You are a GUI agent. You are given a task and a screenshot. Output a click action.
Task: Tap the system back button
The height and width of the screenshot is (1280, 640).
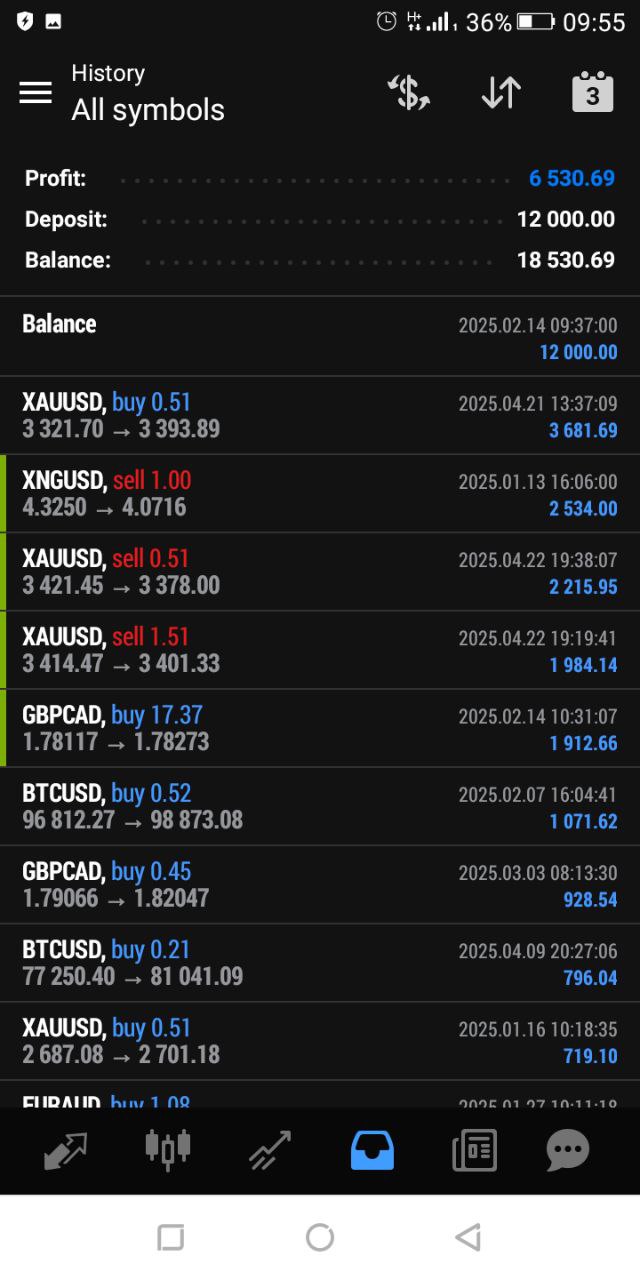point(468,1237)
